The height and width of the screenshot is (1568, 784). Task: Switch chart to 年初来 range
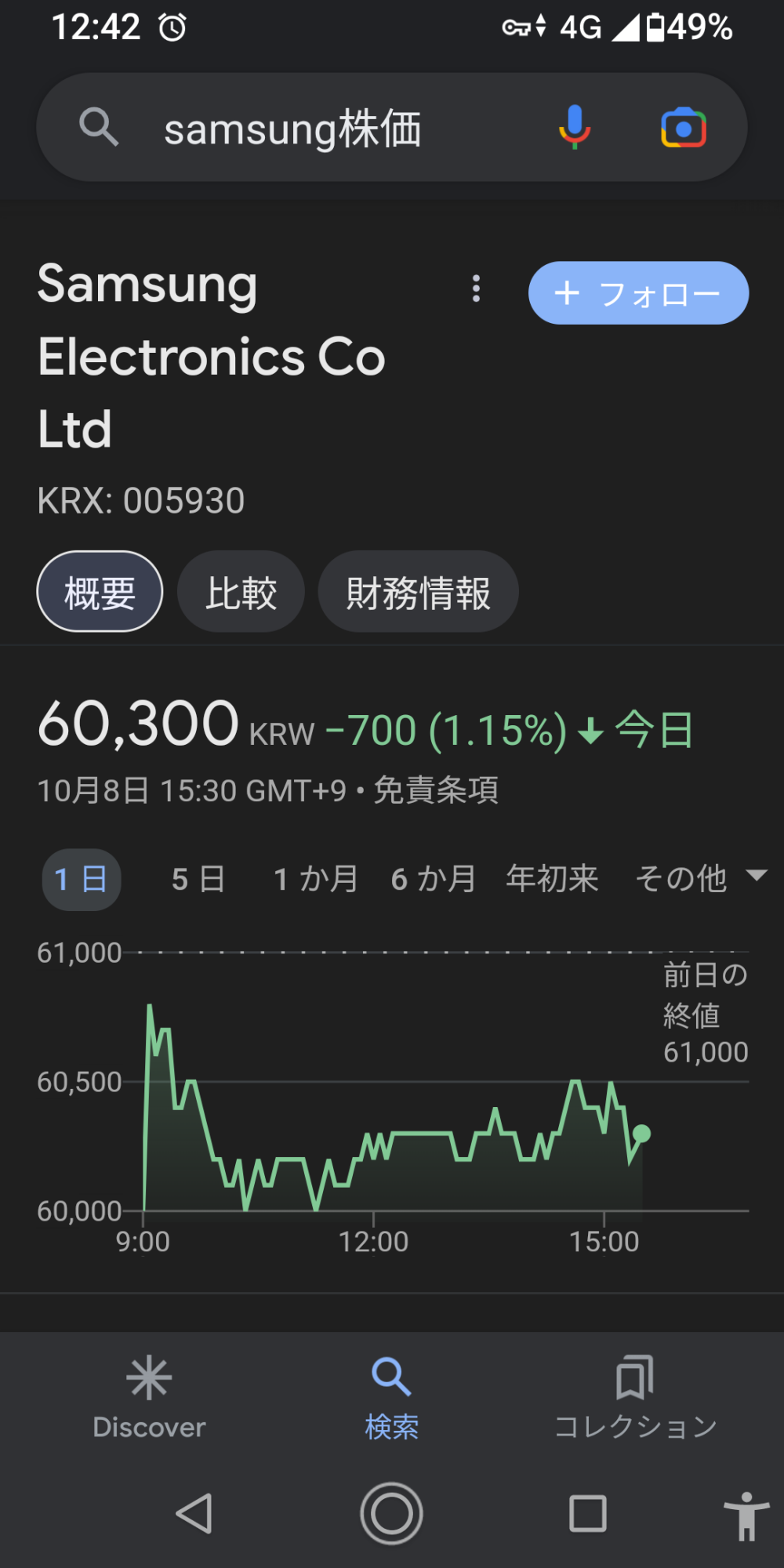coord(552,880)
